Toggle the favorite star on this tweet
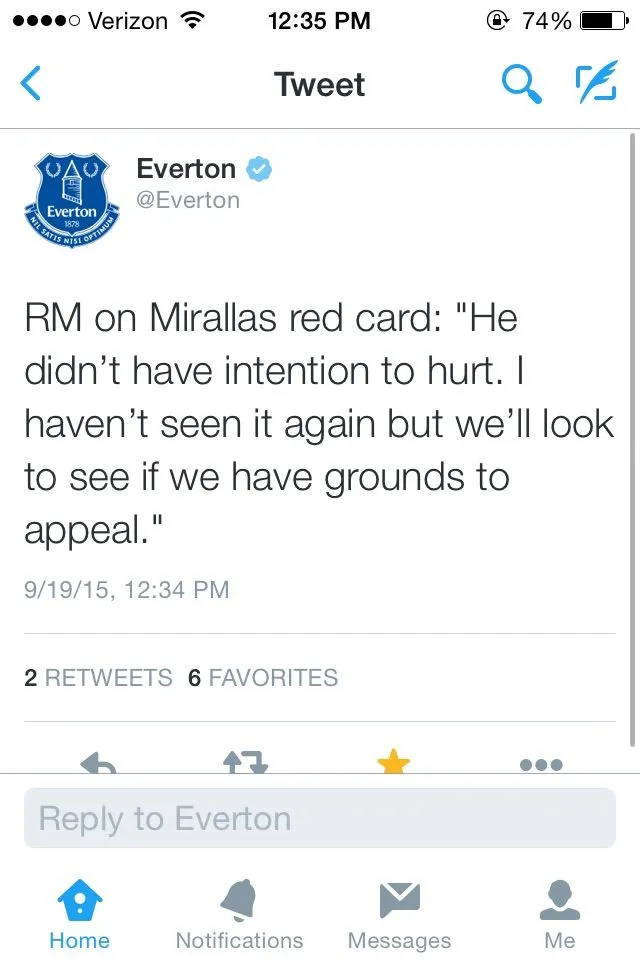This screenshot has width=640, height=960. [x=393, y=764]
